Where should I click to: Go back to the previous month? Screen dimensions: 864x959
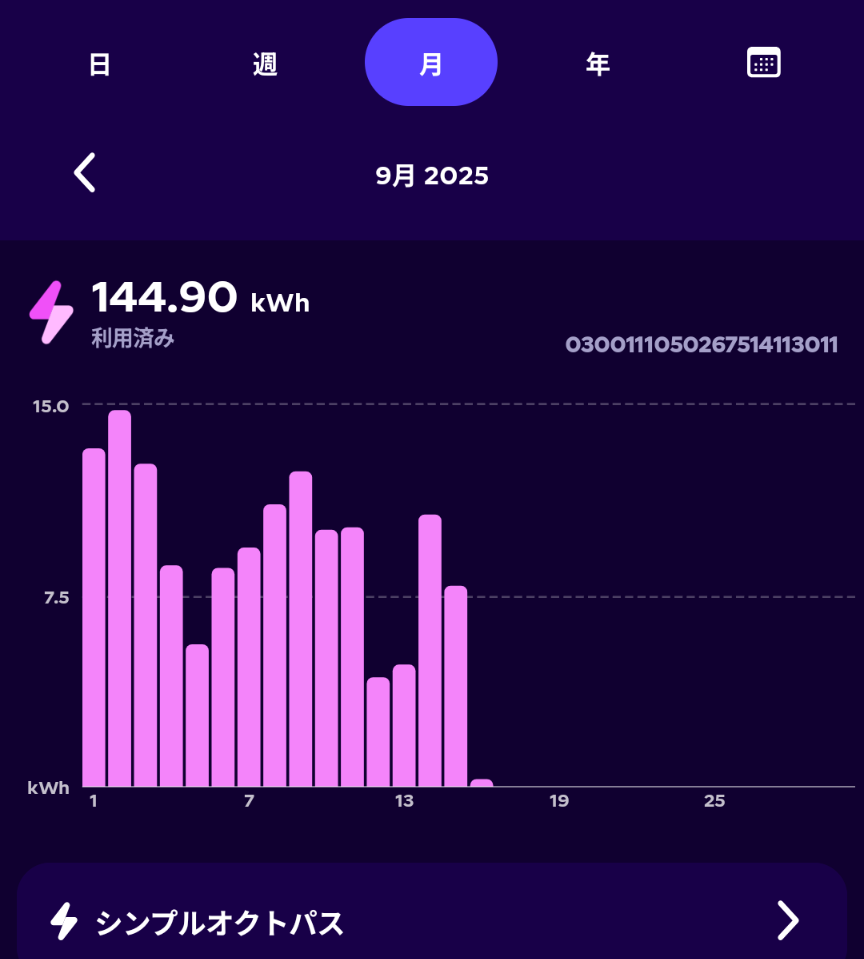(86, 173)
